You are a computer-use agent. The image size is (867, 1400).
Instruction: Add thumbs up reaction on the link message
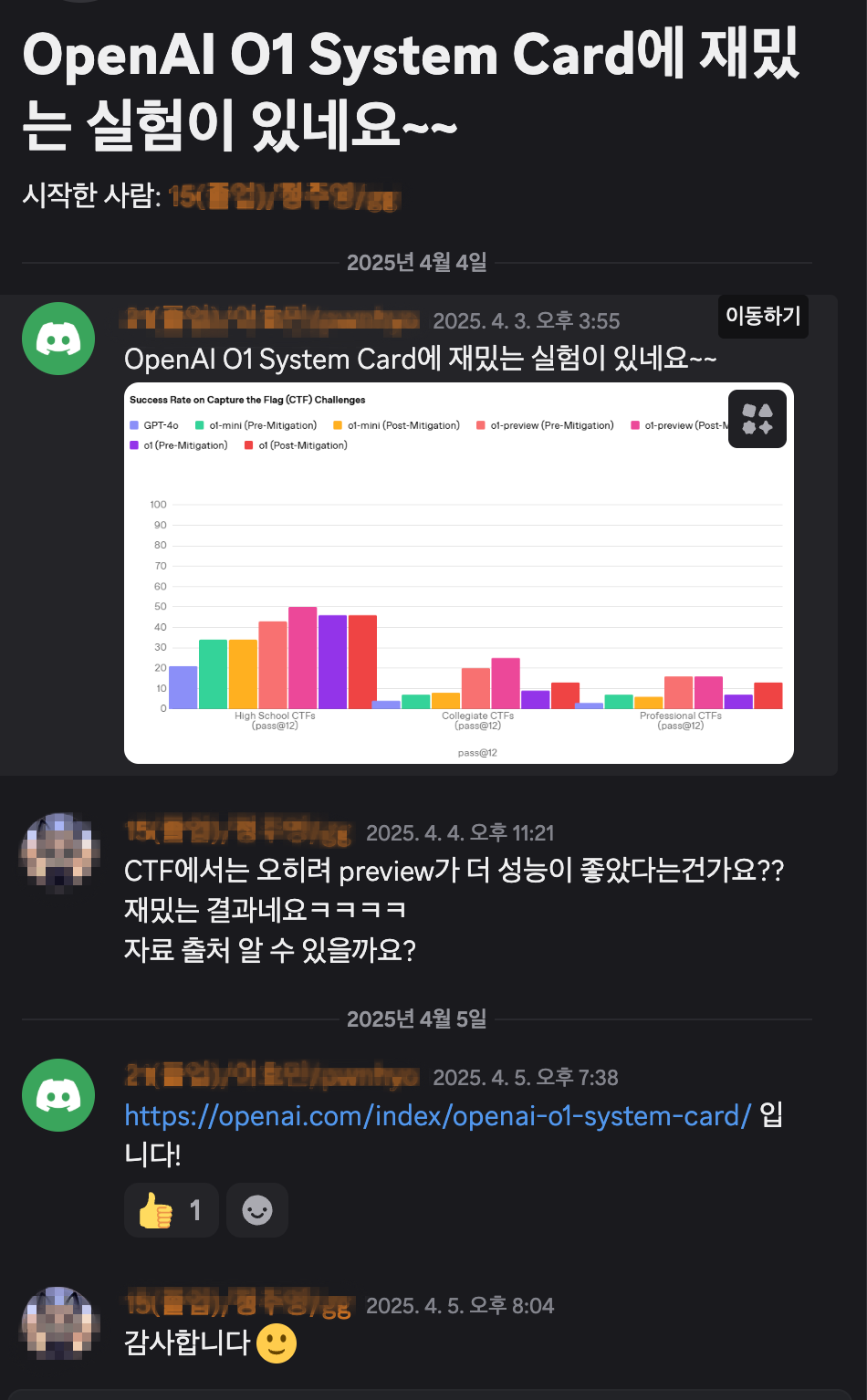172,1210
